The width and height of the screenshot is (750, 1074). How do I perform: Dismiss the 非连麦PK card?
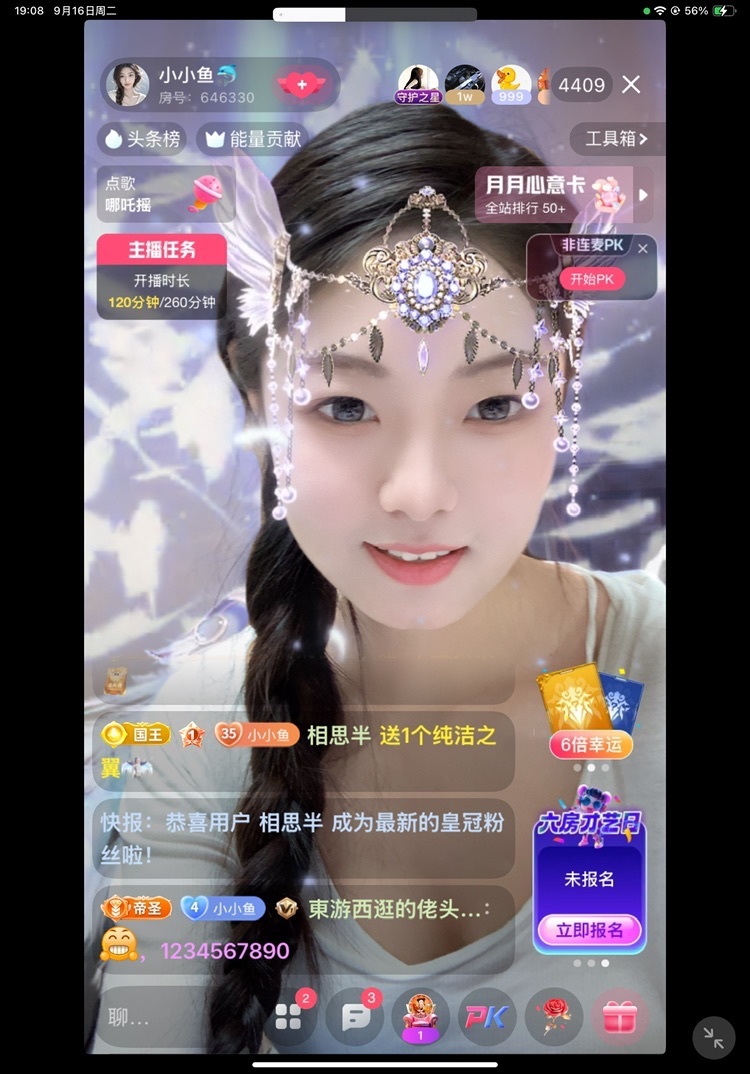643,248
